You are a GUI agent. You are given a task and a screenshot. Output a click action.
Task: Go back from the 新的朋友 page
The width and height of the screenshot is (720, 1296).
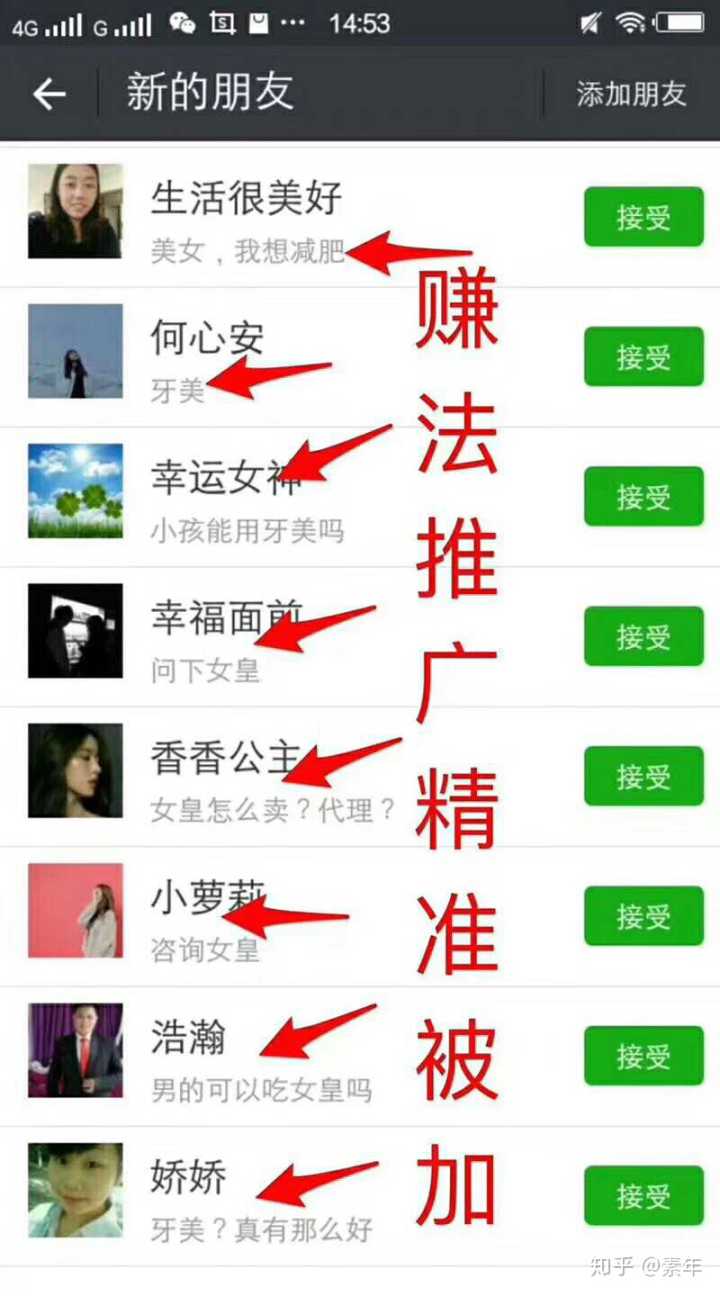[x=49, y=94]
